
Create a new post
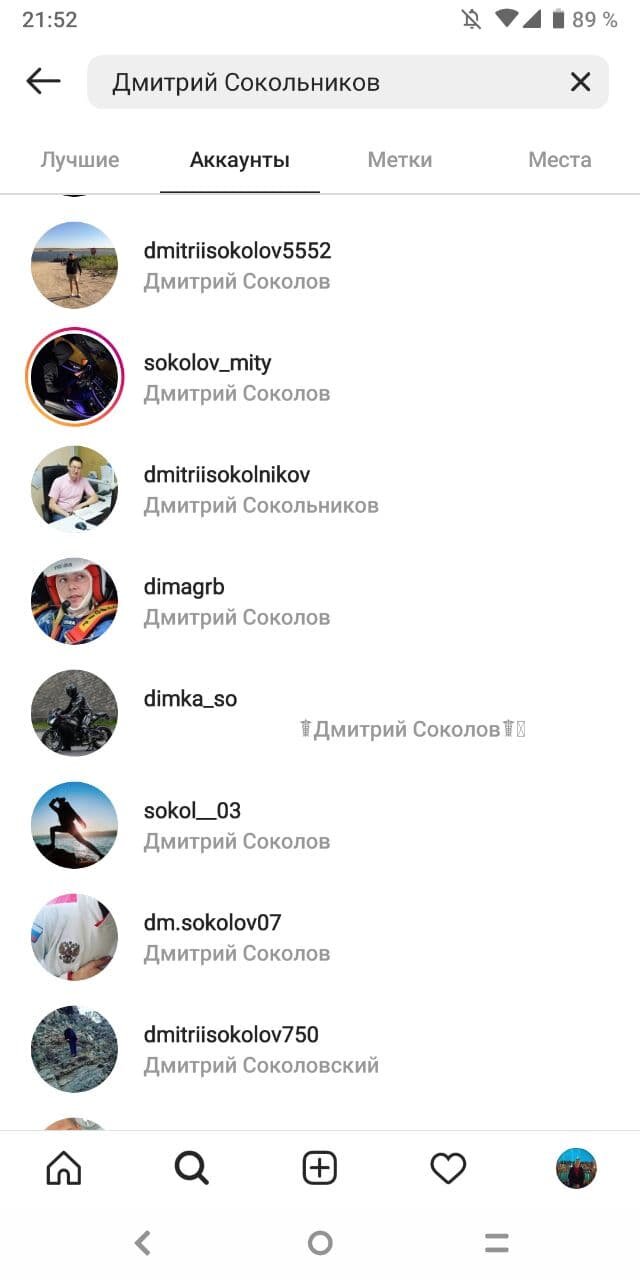coord(320,1168)
